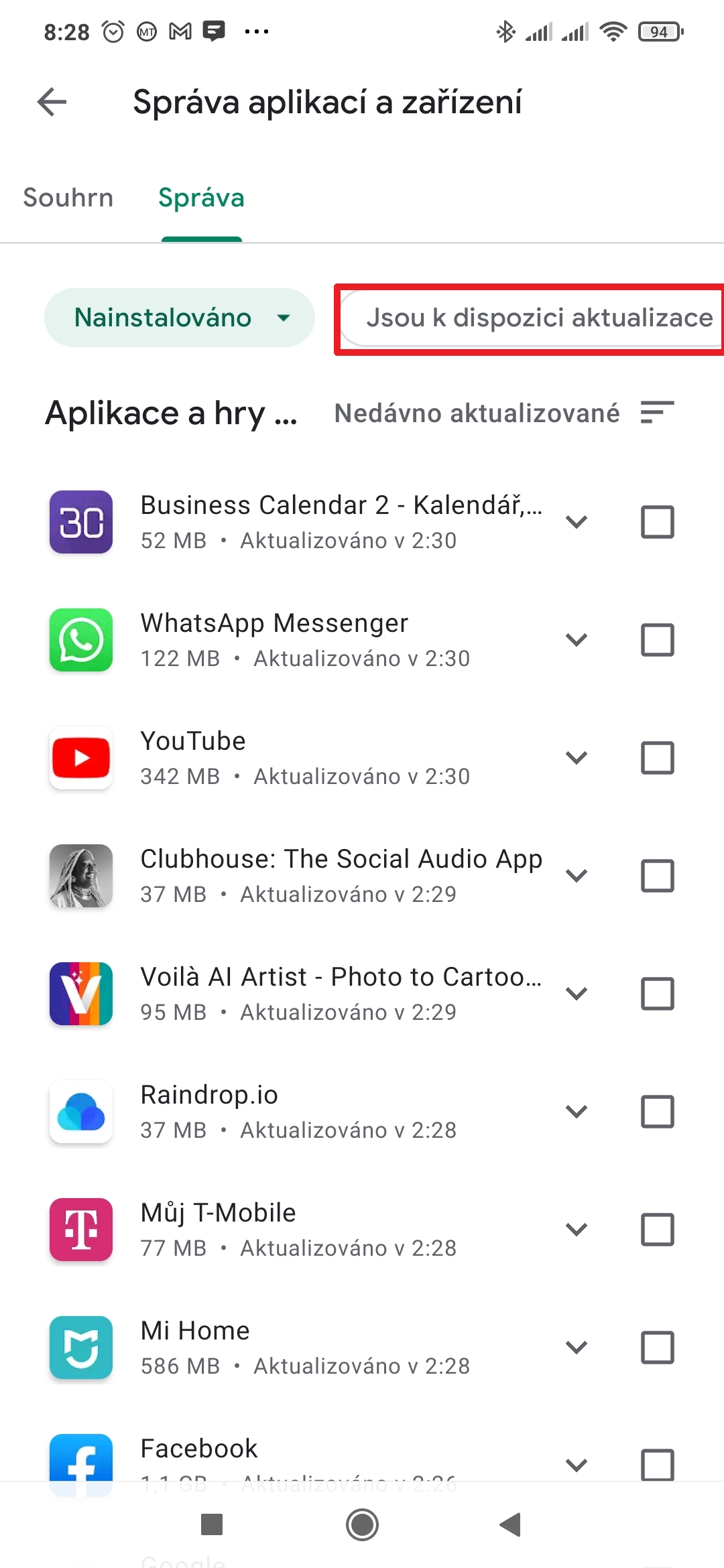Open Clubhouse: The Social Audio App
This screenshot has height=1568, width=724.
341,875
